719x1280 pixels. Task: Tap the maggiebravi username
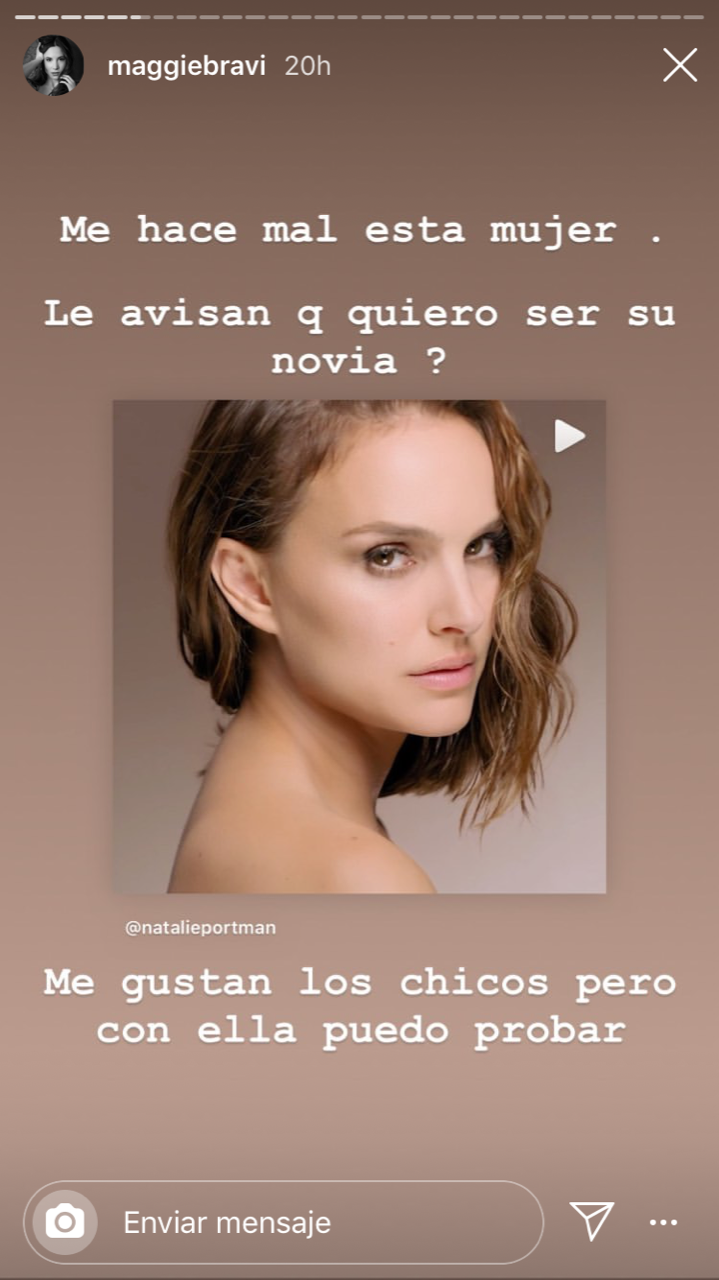pyautogui.click(x=185, y=66)
